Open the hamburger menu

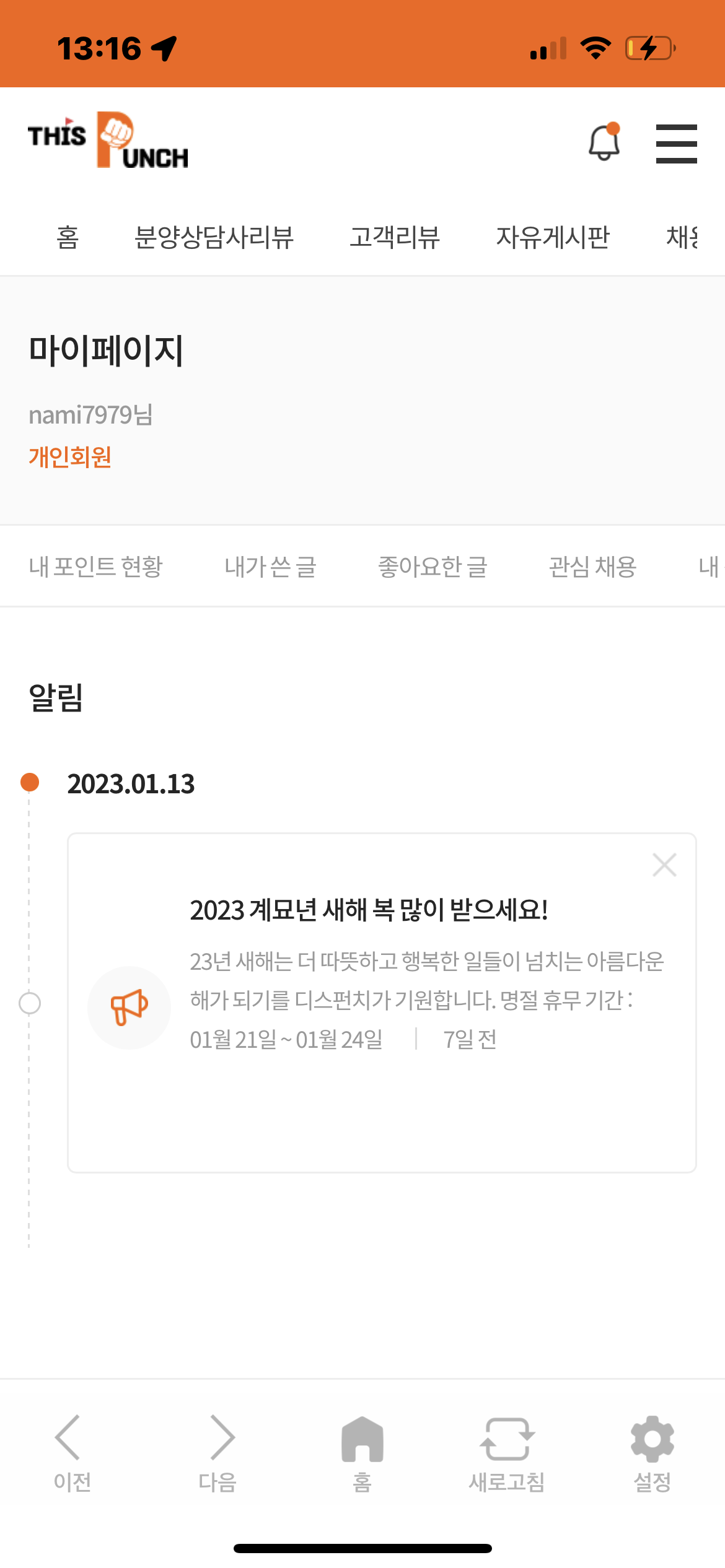676,144
